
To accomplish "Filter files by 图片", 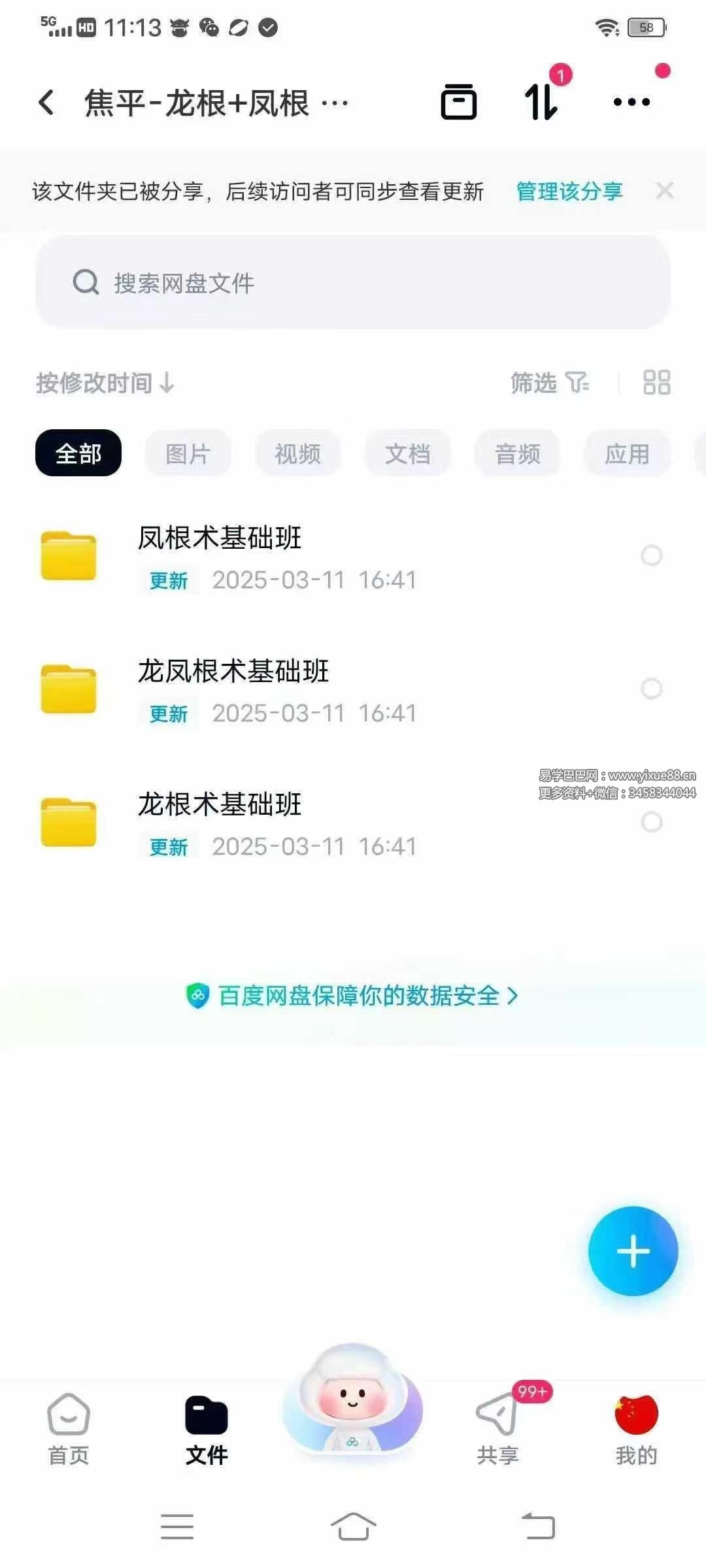I will [x=188, y=453].
